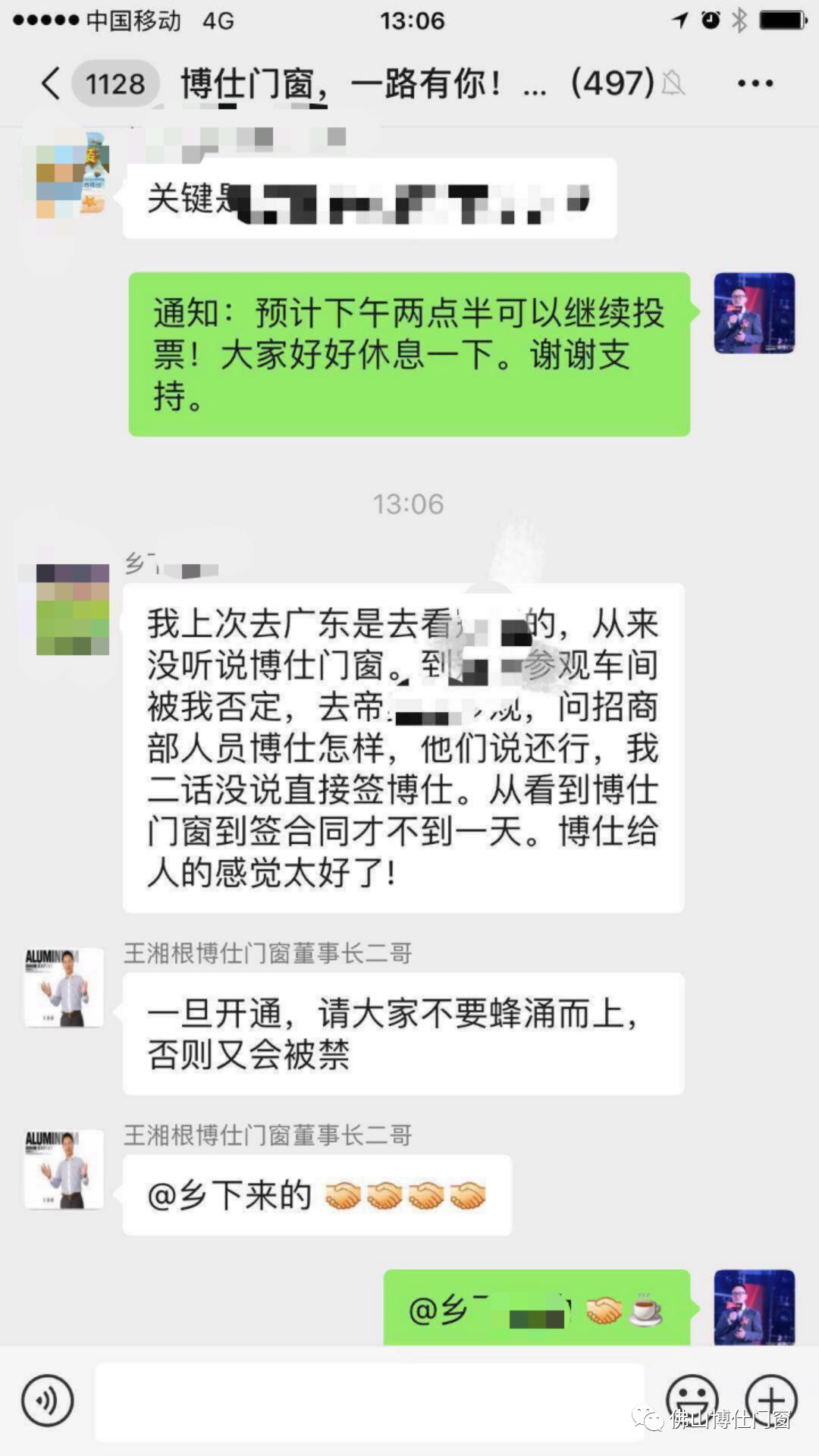Image resolution: width=819 pixels, height=1456 pixels.
Task: Switch to voice message input
Action: pos(47,1401)
